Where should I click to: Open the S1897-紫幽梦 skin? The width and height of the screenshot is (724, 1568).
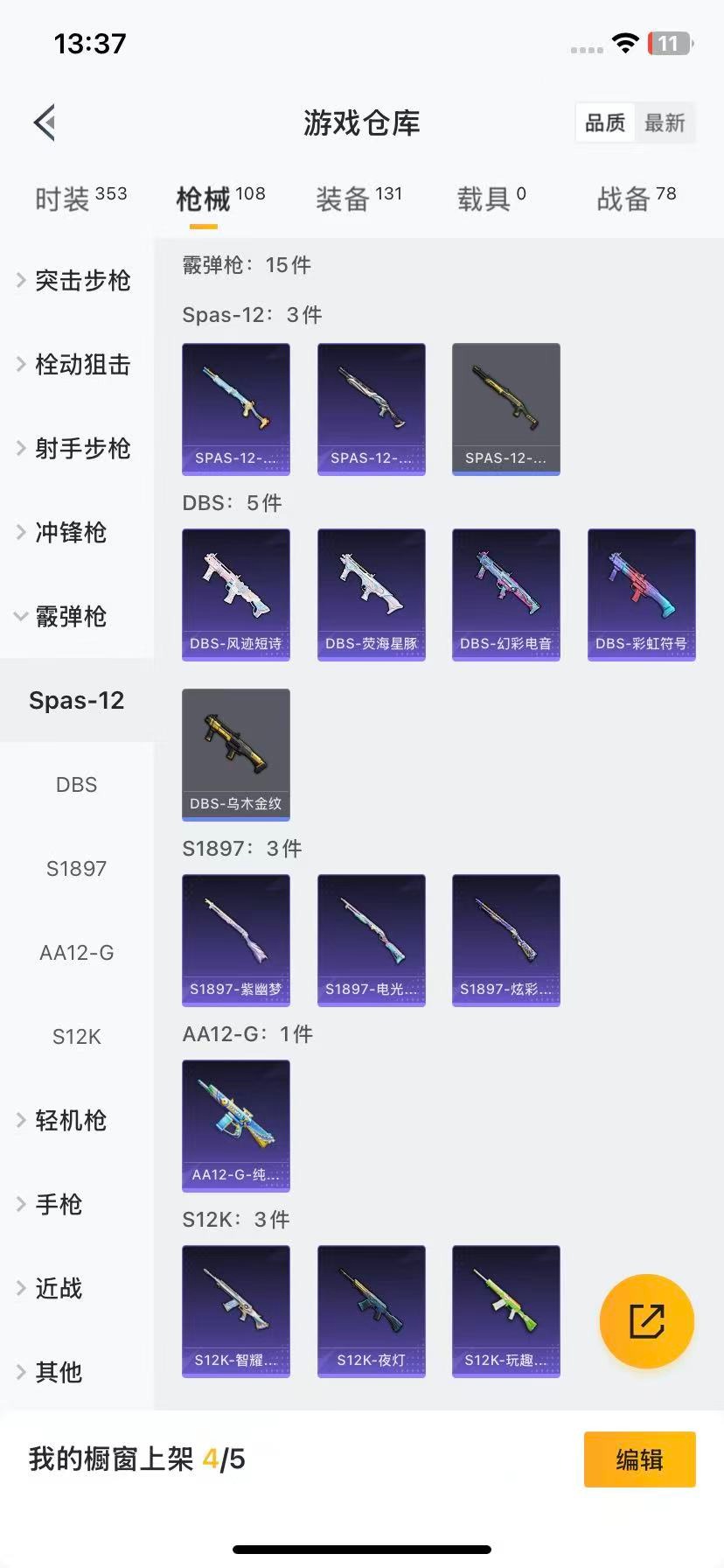point(236,940)
